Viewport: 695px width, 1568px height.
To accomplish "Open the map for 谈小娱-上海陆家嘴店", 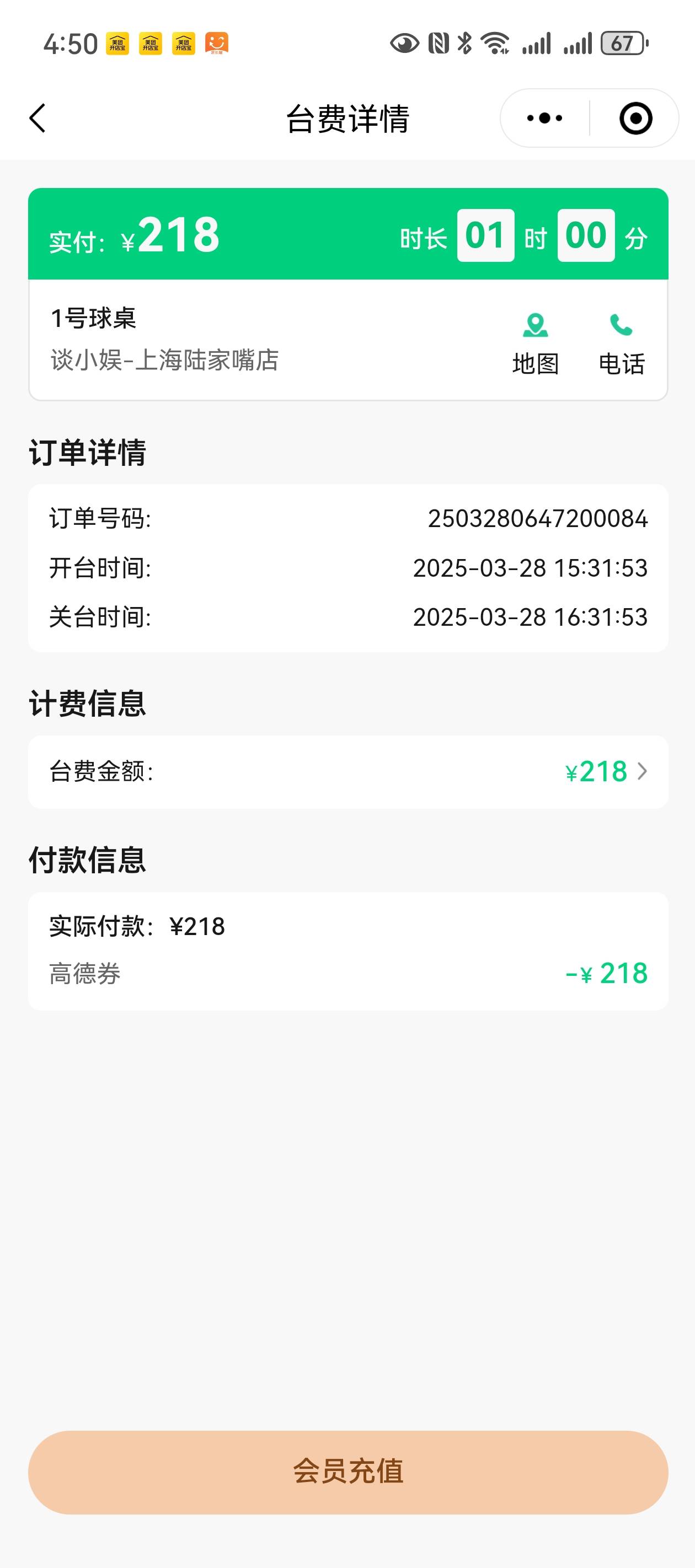I will tap(536, 344).
